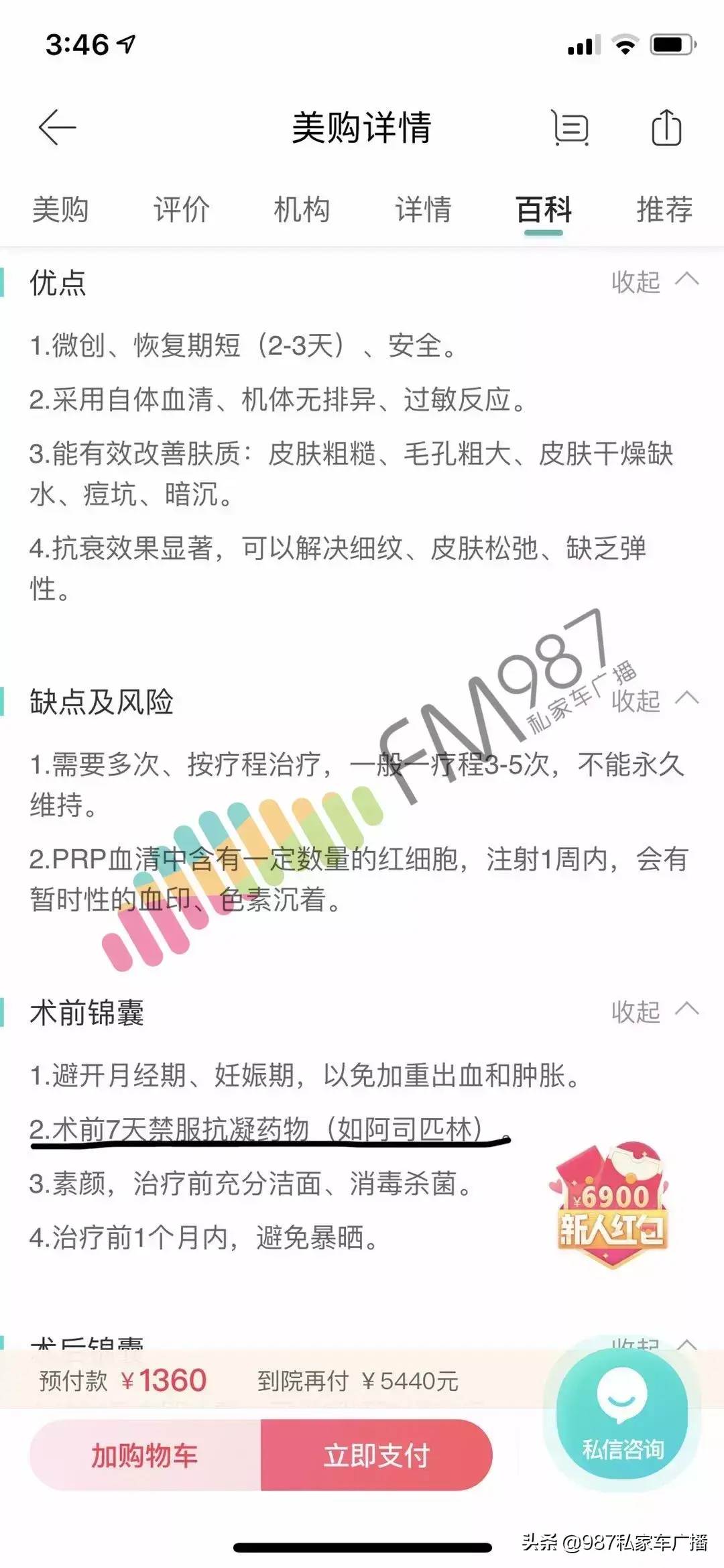Go back using the arrow icon
724x1568 pixels.
tap(57, 127)
